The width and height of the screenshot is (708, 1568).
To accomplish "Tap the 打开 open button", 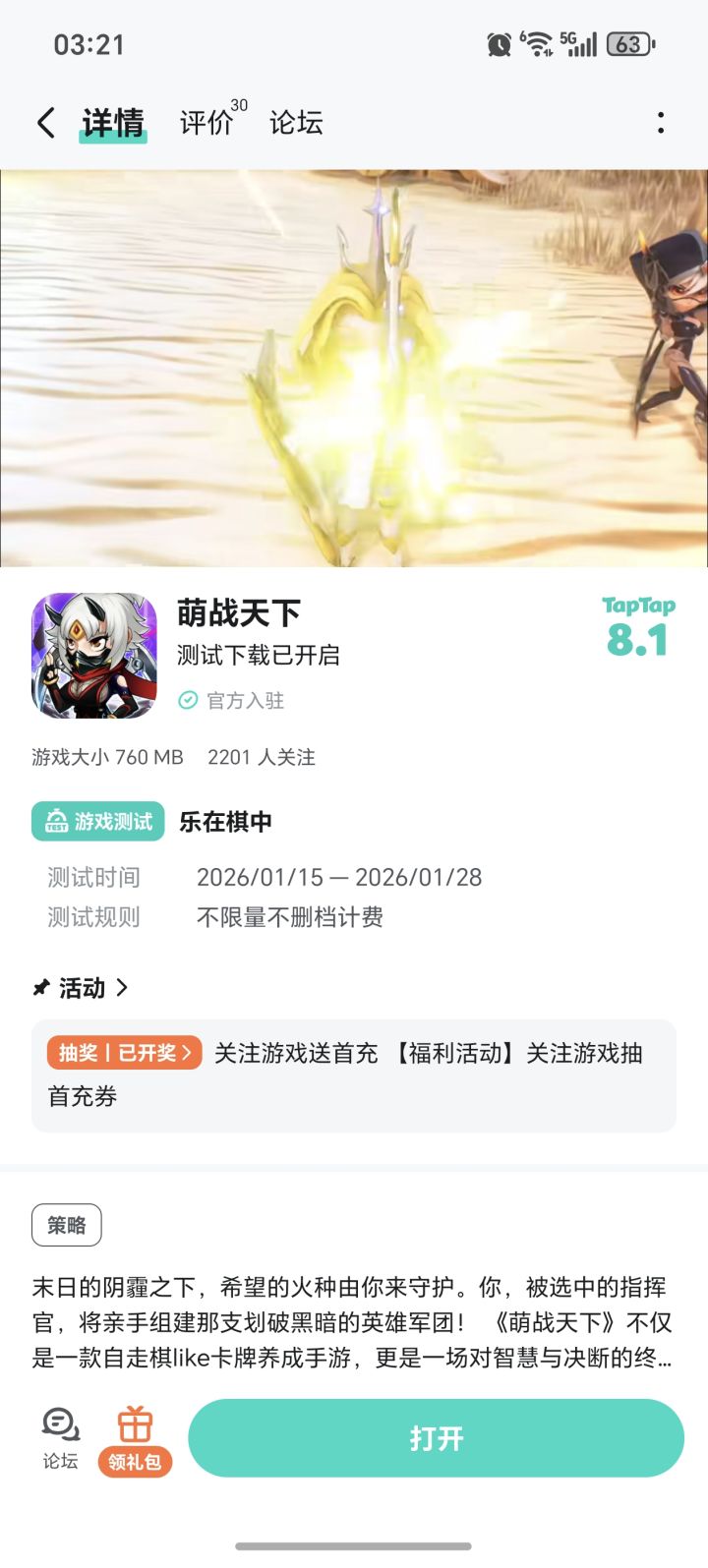I will coord(436,1436).
